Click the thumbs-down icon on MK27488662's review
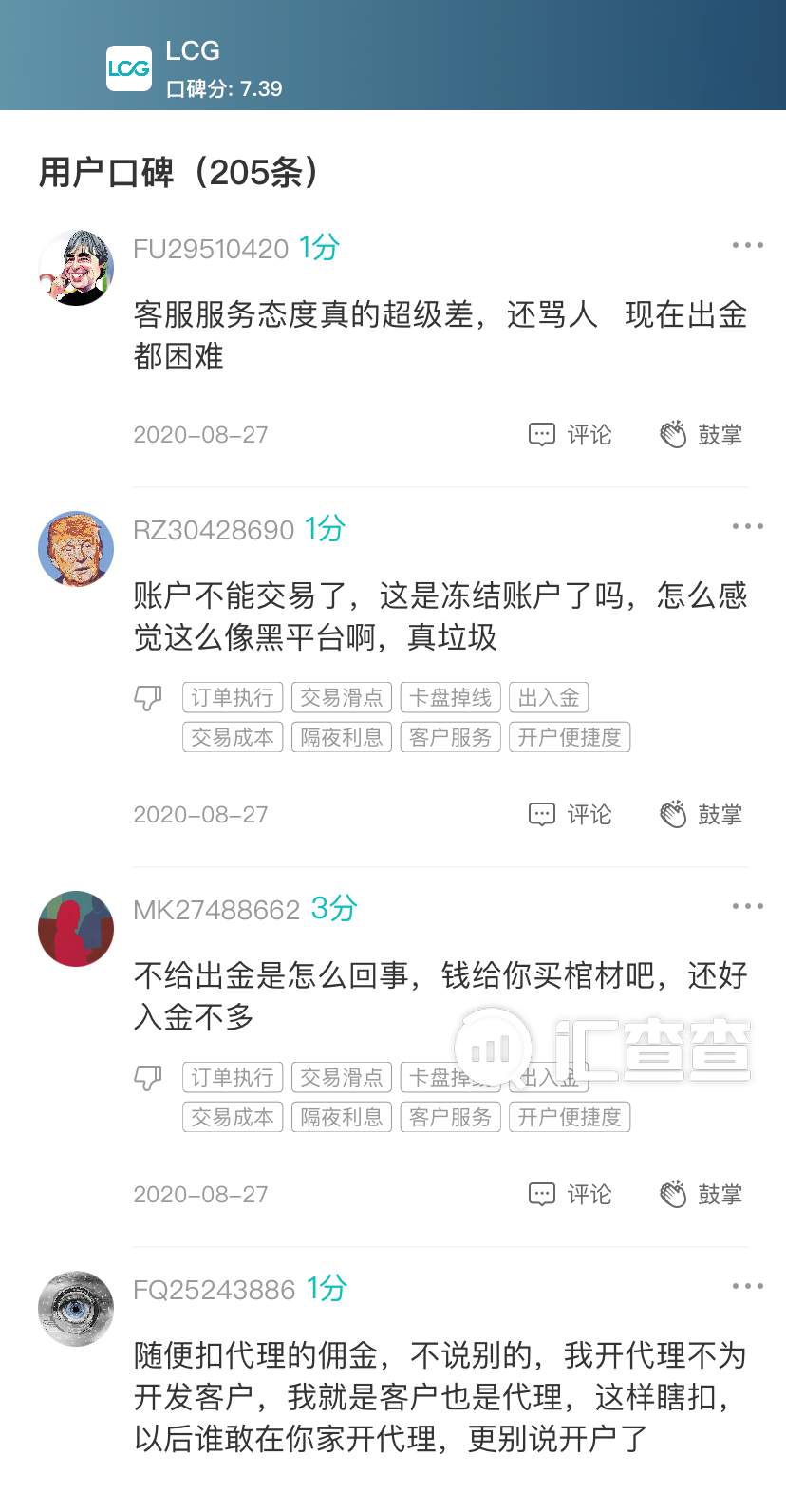The height and width of the screenshot is (1512, 786). point(148,1077)
